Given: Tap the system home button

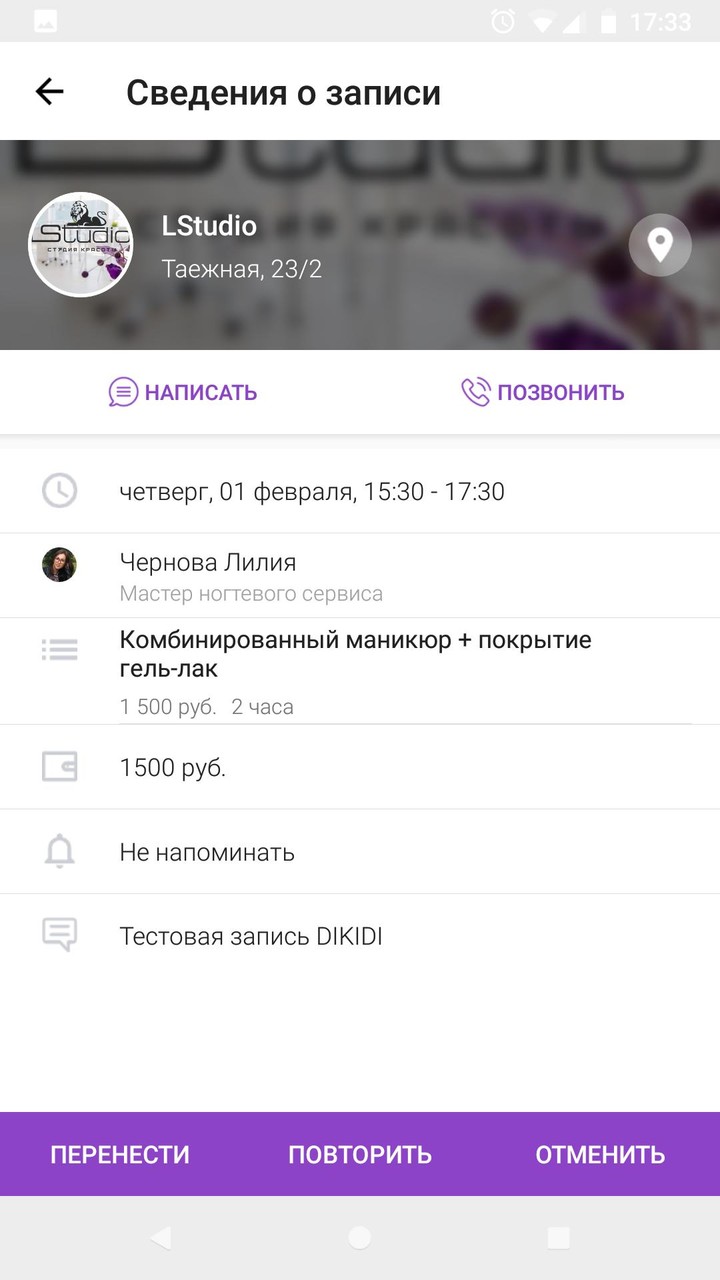Looking at the screenshot, I should point(360,1238).
